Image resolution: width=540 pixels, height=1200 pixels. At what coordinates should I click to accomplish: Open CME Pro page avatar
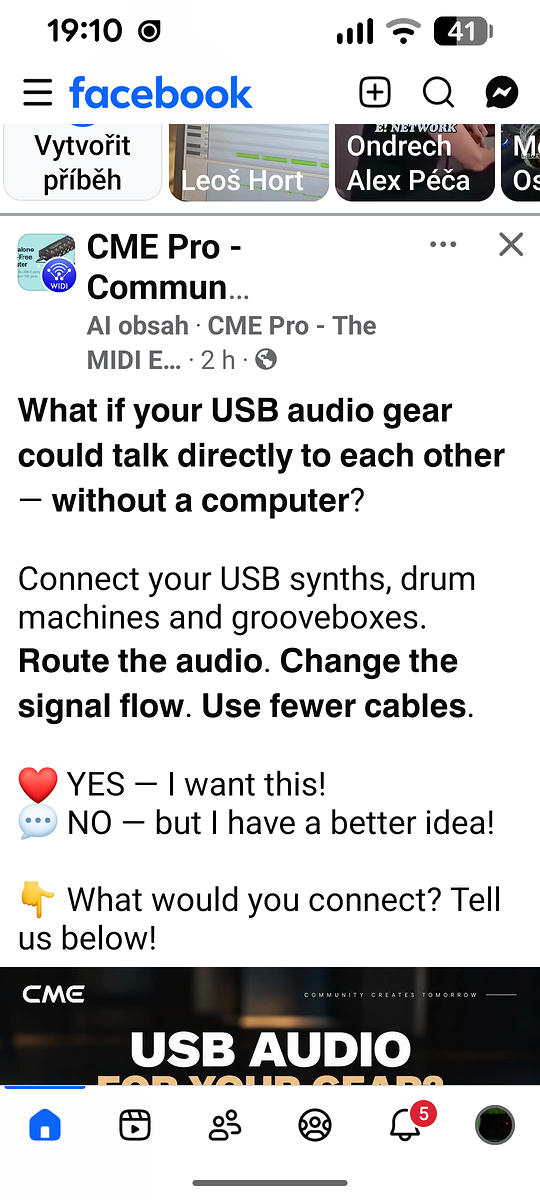[47, 263]
